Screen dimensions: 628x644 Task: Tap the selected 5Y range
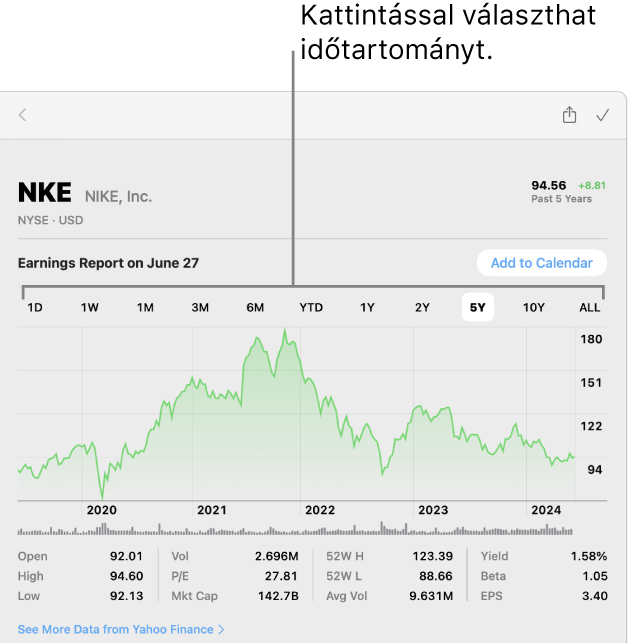point(478,307)
